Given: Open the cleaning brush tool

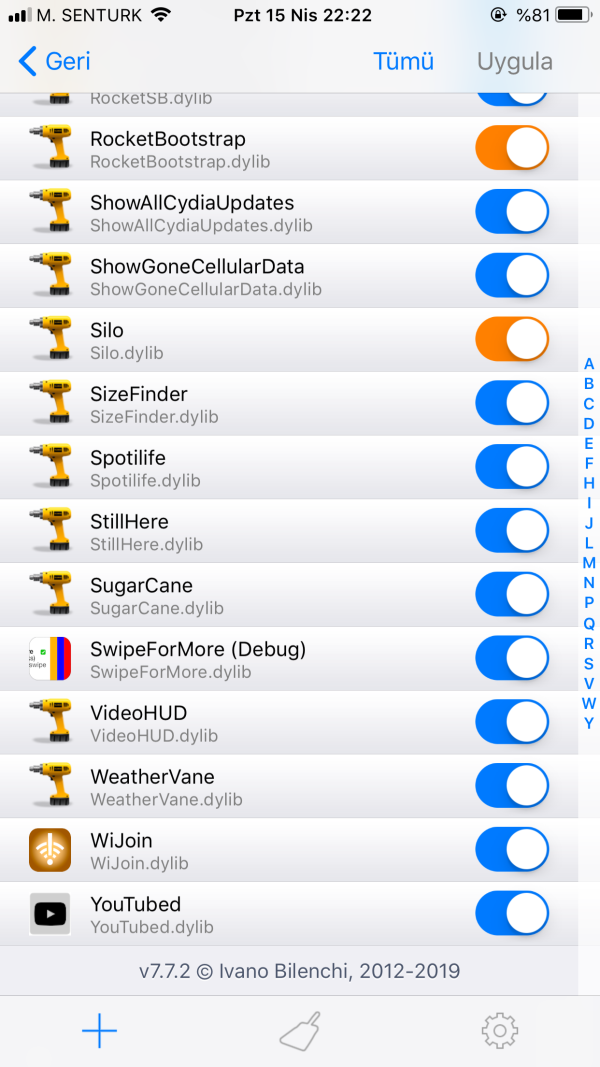Looking at the screenshot, I should (300, 1031).
